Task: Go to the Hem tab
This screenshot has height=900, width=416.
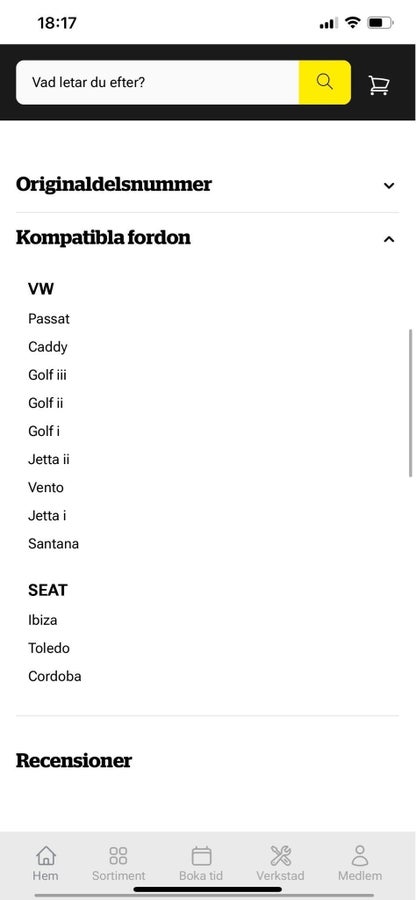Action: (x=45, y=864)
